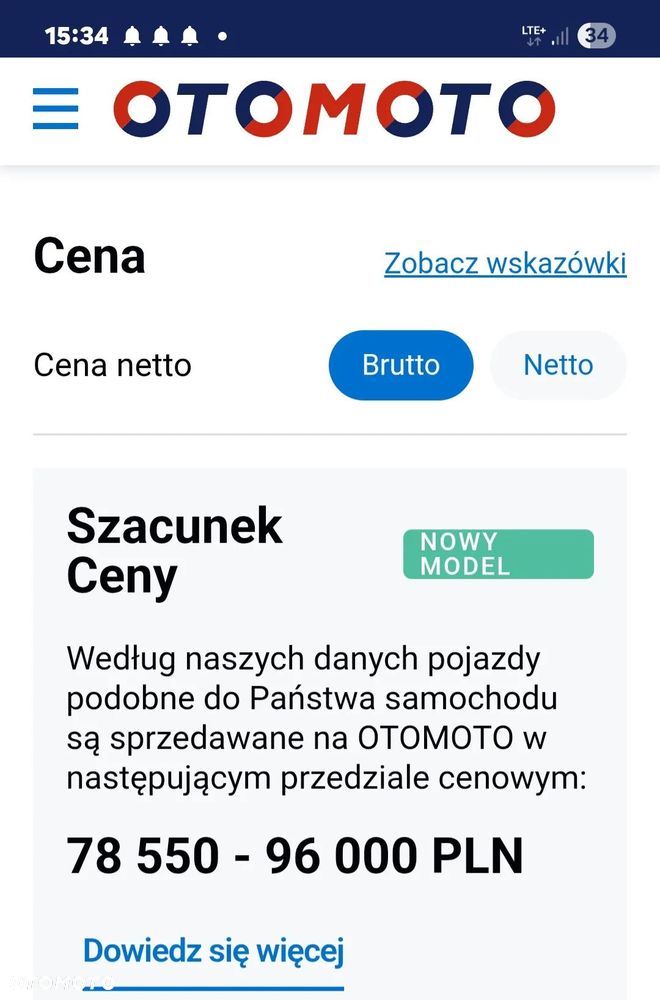Open the Zobacz wskazówki link
Screen dimensions: 660x1000
pos(505,263)
